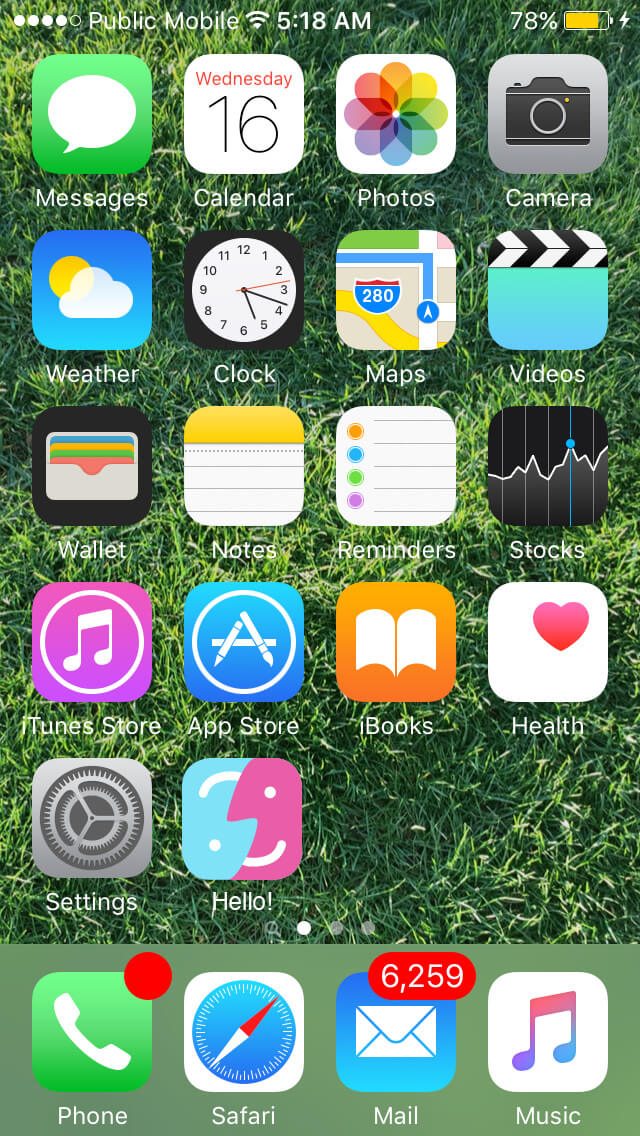
Task: View the Stocks app
Action: click(x=548, y=466)
